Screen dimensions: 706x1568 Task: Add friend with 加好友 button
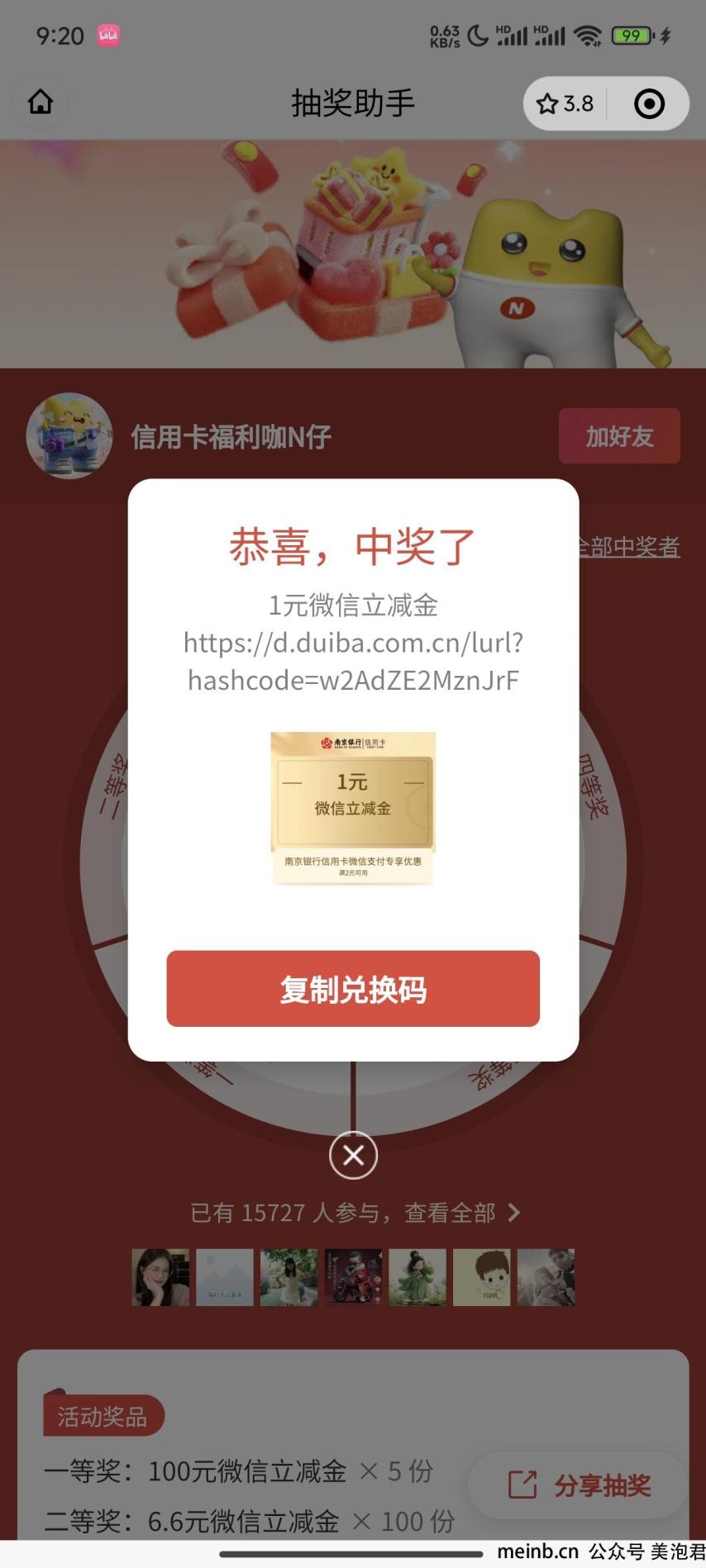click(619, 436)
